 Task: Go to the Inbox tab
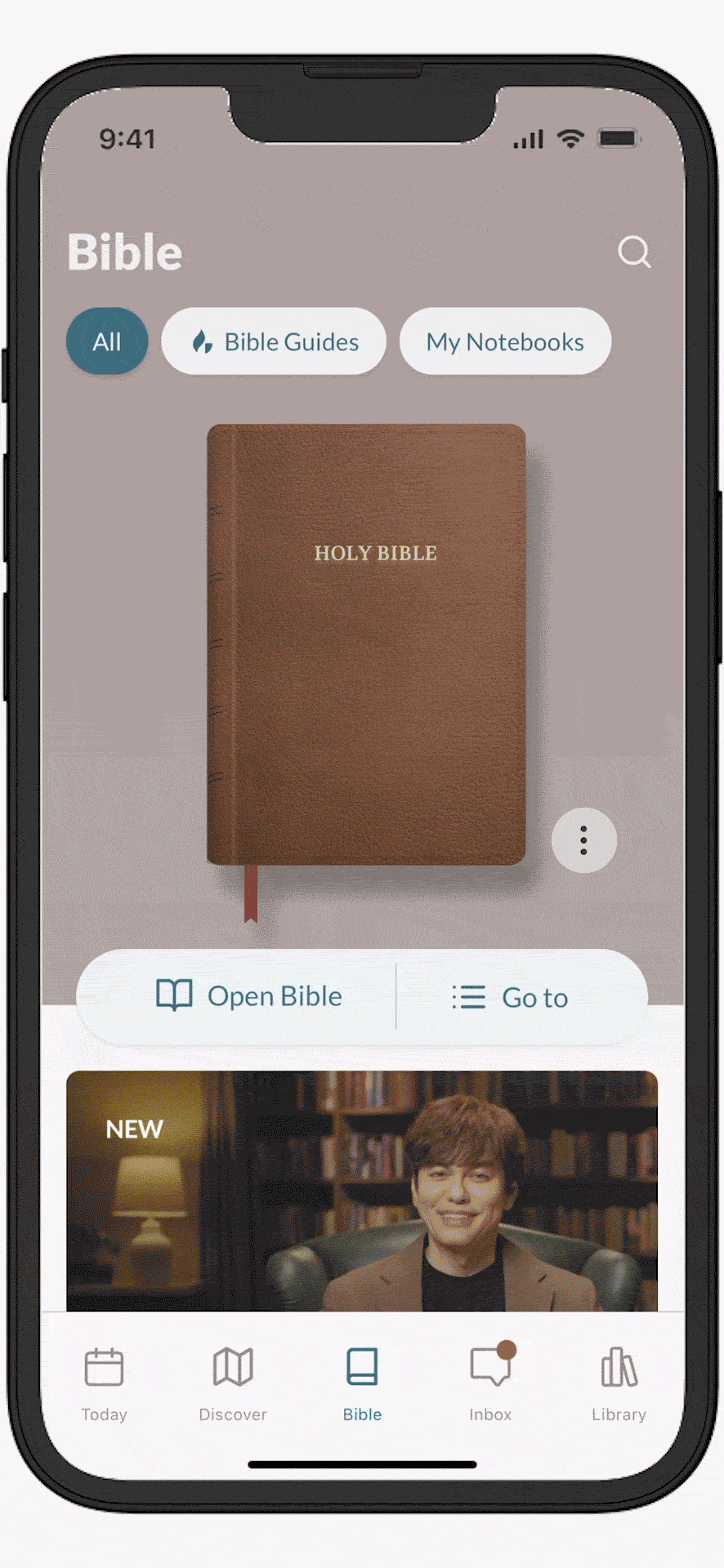pyautogui.click(x=490, y=1383)
